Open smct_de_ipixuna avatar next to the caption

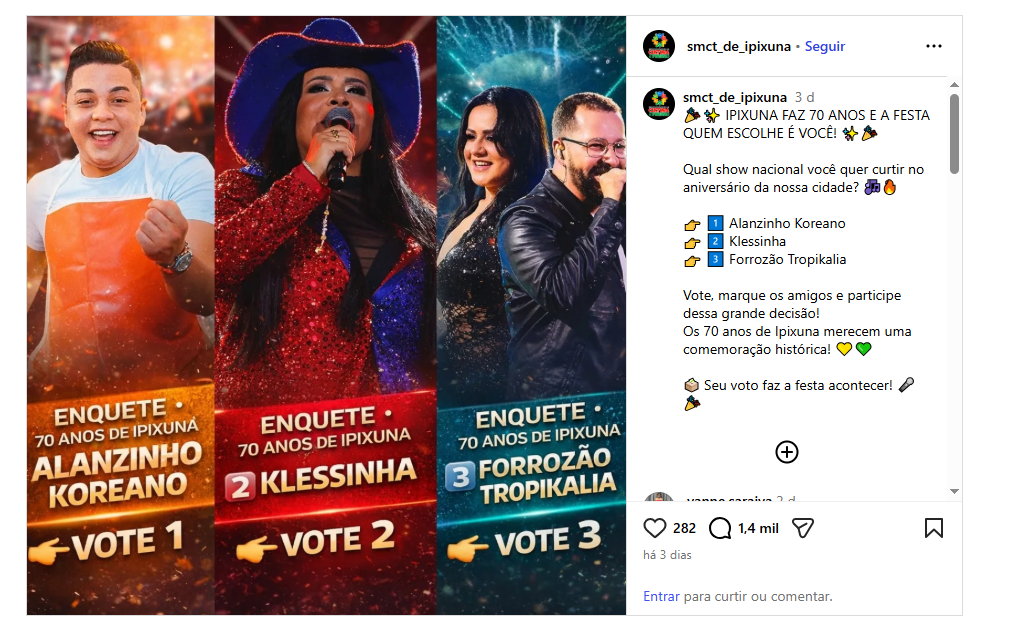tap(657, 103)
